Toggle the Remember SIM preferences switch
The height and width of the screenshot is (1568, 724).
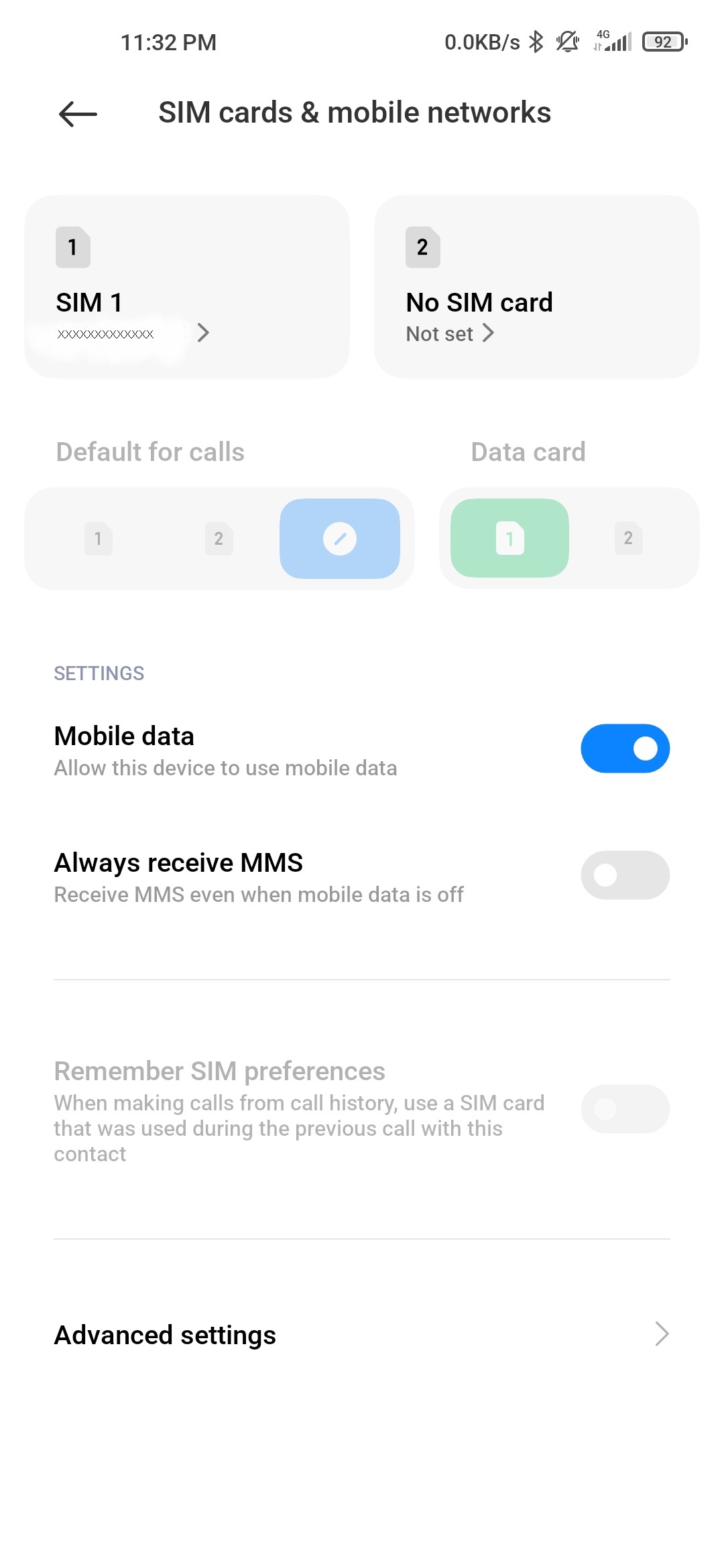[x=625, y=1109]
